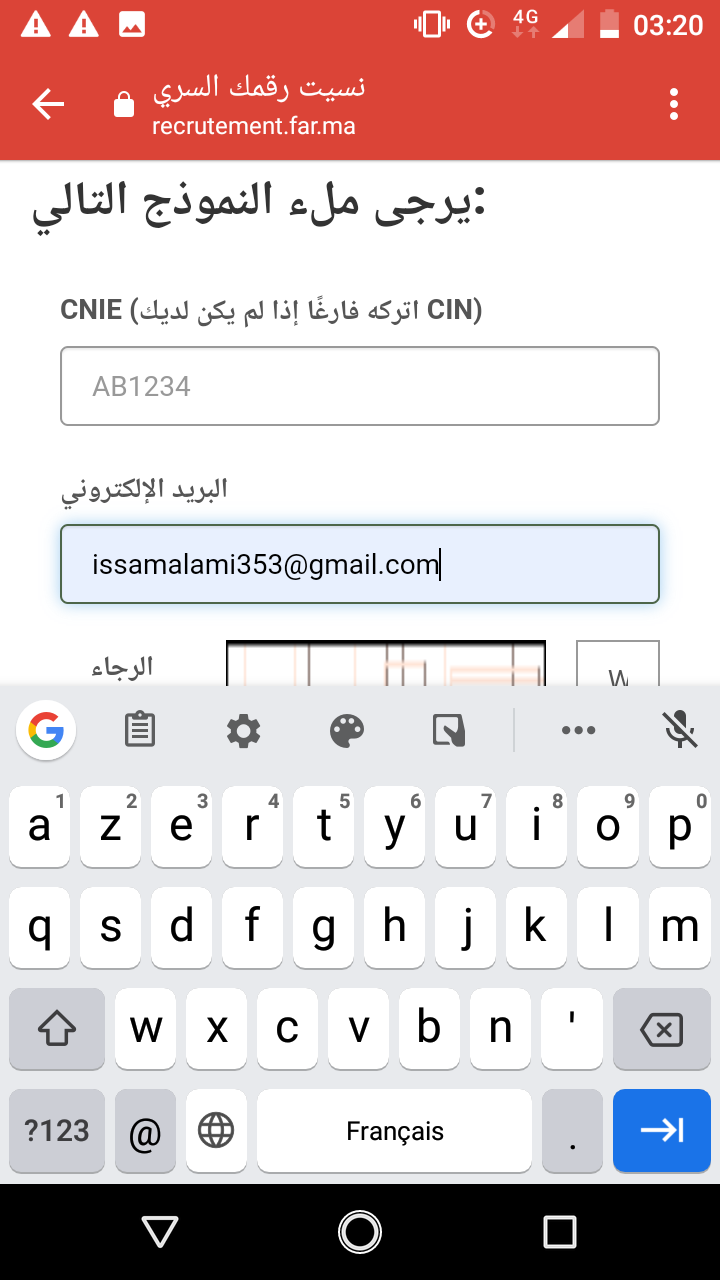Open the one-handed mode keyboard icon
The image size is (720, 1280).
pos(450,732)
